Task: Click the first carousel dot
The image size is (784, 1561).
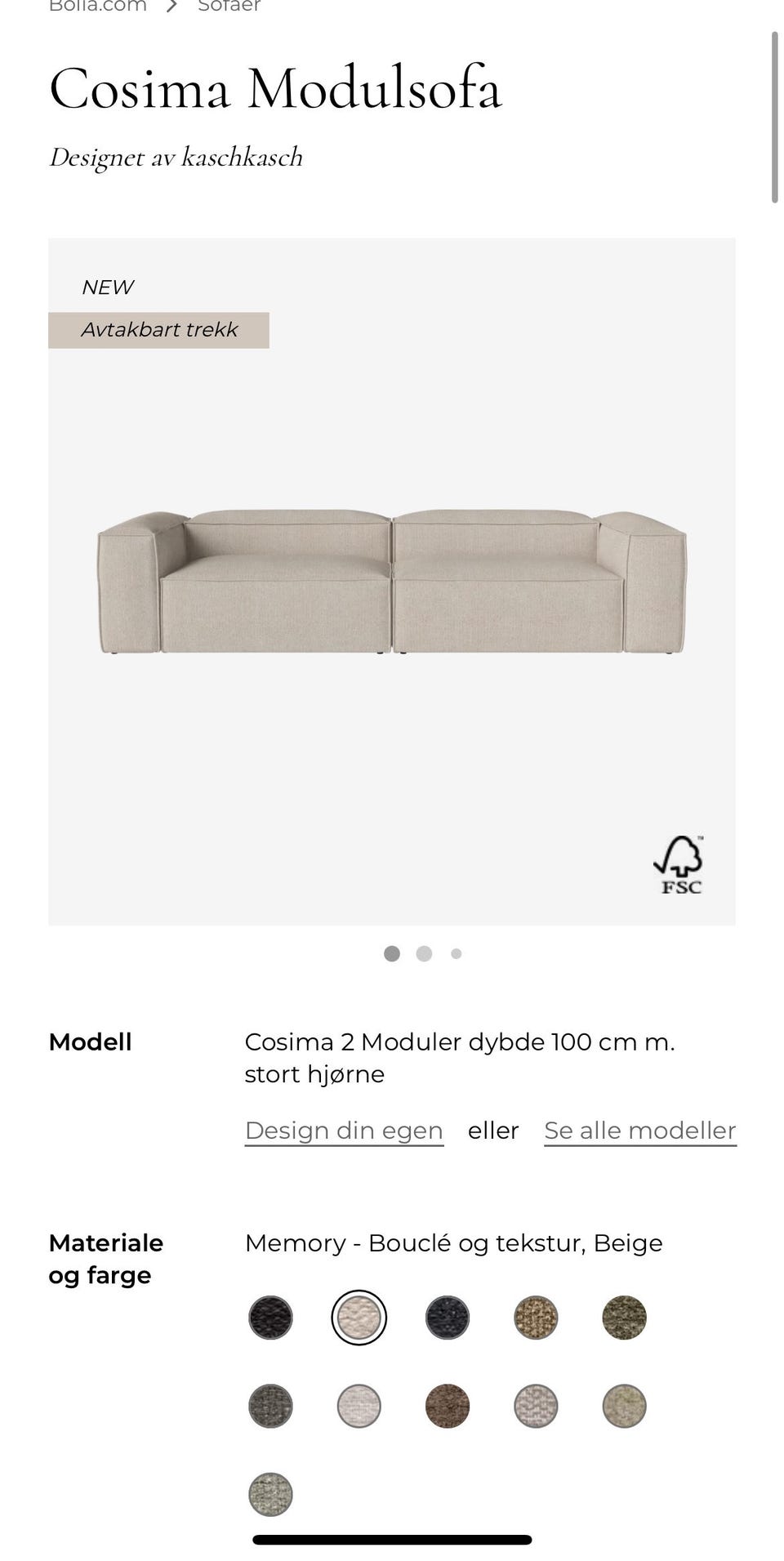Action: 392,953
